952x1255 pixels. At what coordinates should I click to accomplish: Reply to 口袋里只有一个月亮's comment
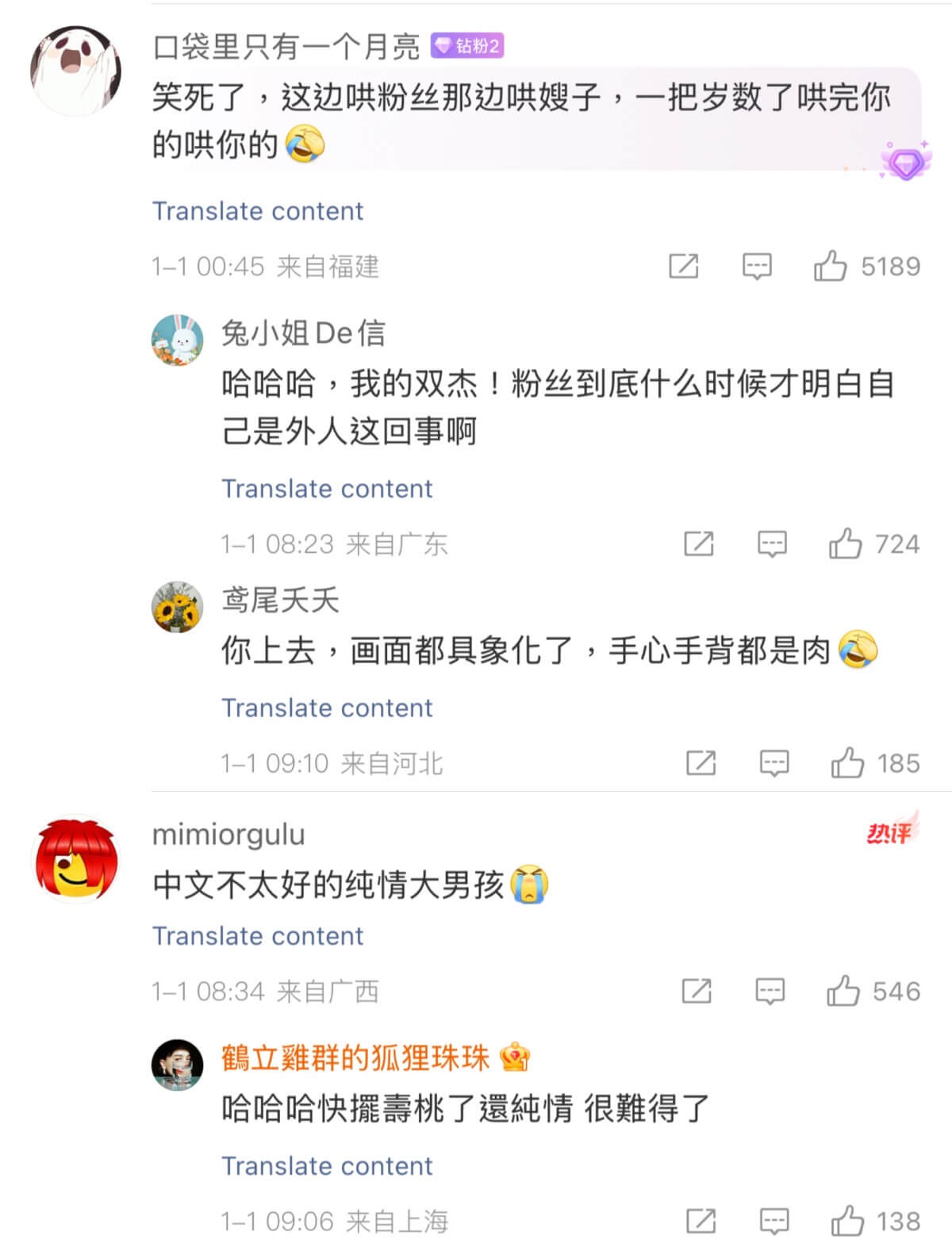[756, 267]
